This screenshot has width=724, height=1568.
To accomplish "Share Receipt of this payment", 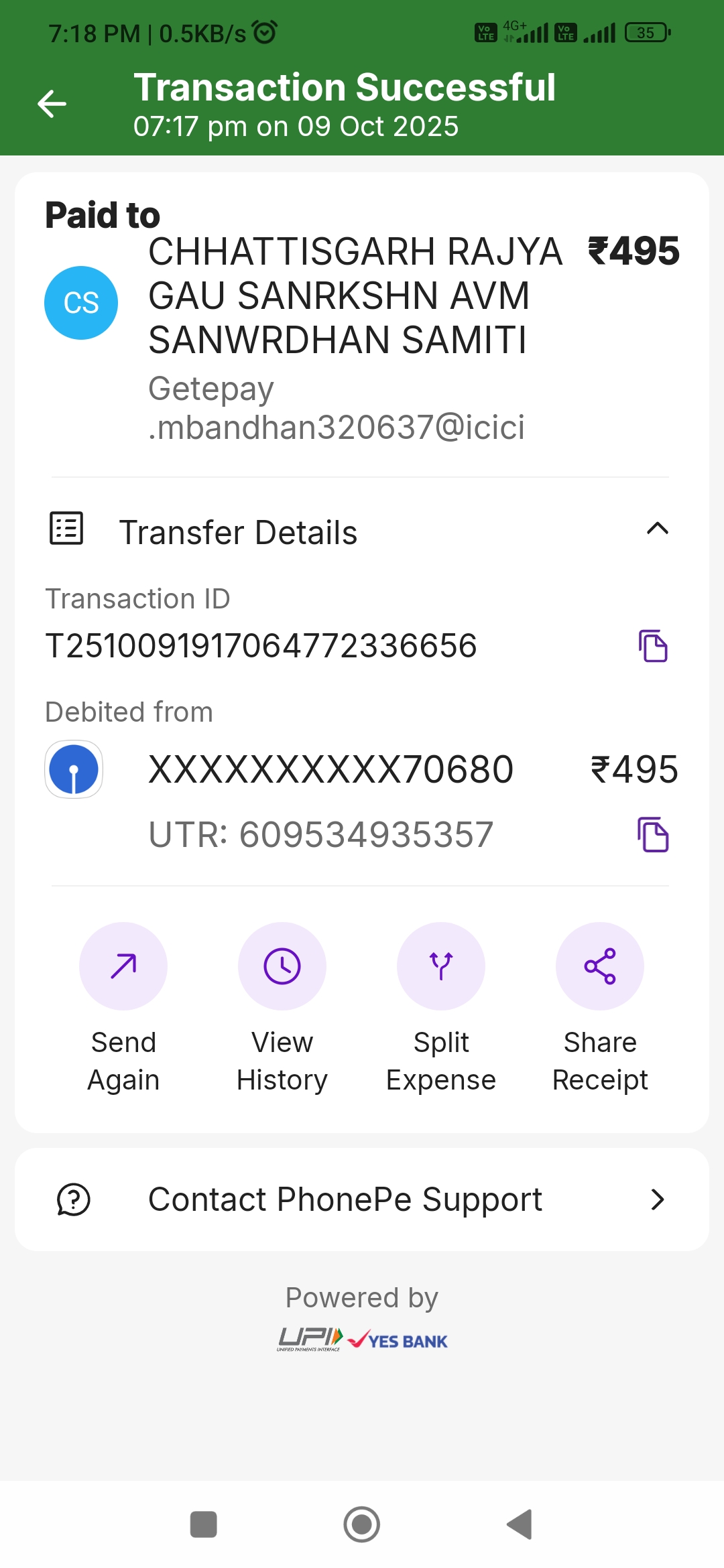I will pos(600,966).
